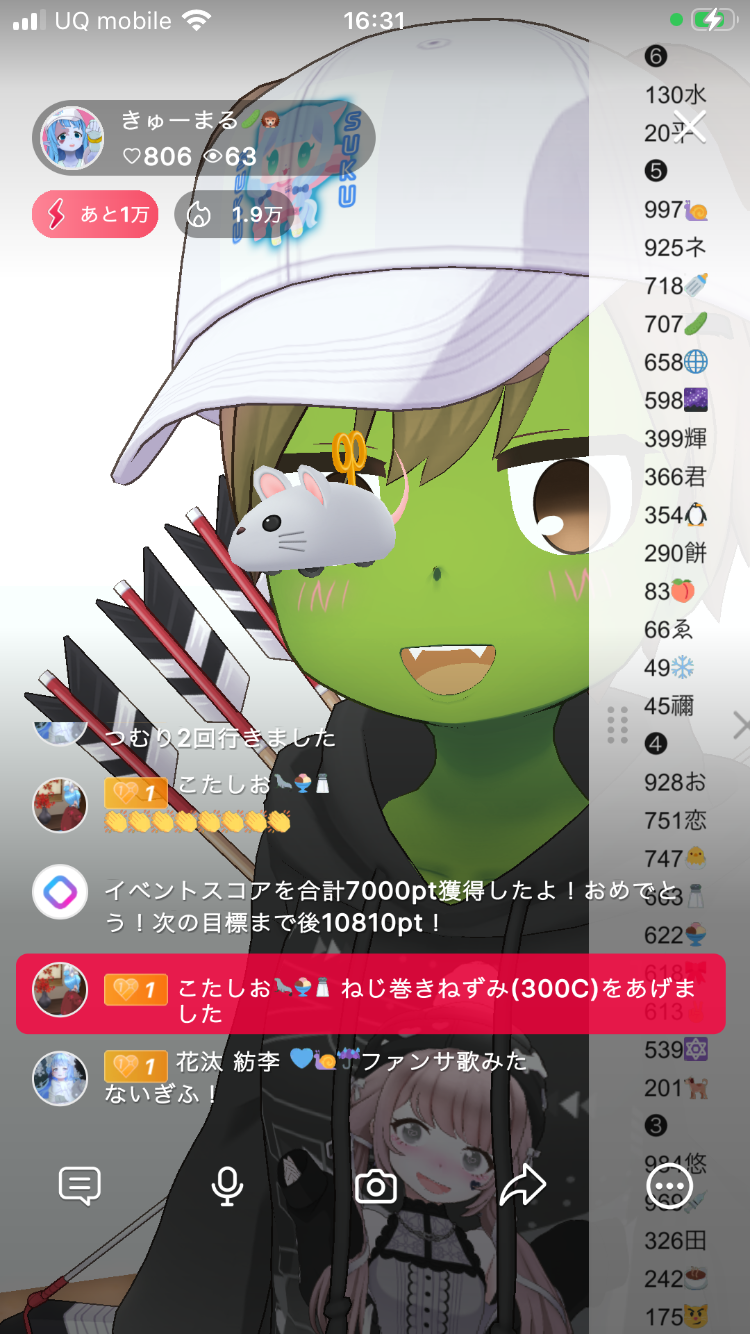This screenshot has height=1334, width=750.
Task: Take a screenshot with the camera icon
Action: coord(376,1186)
